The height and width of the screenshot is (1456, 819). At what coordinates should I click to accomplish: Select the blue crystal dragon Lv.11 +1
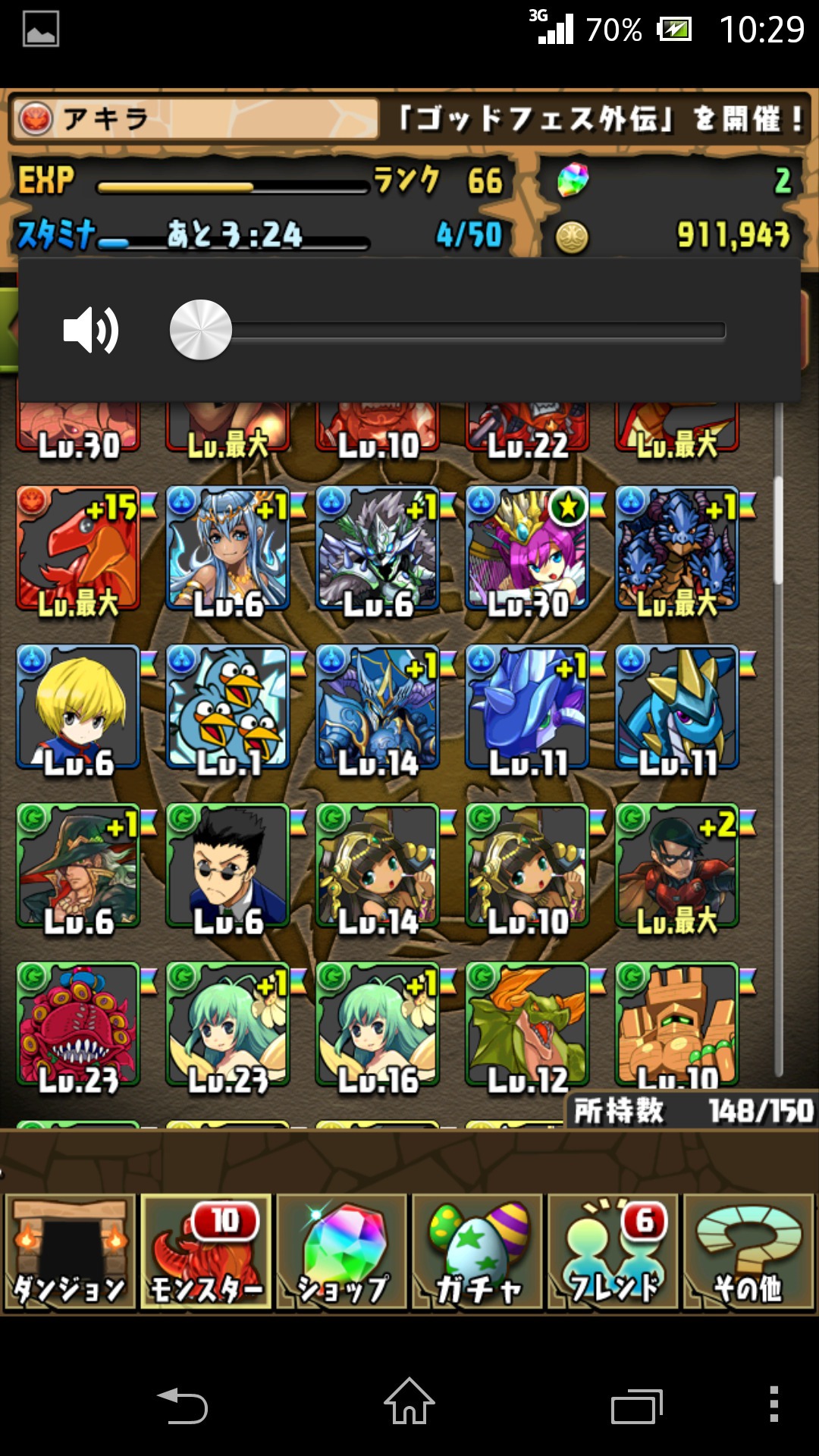[x=527, y=708]
